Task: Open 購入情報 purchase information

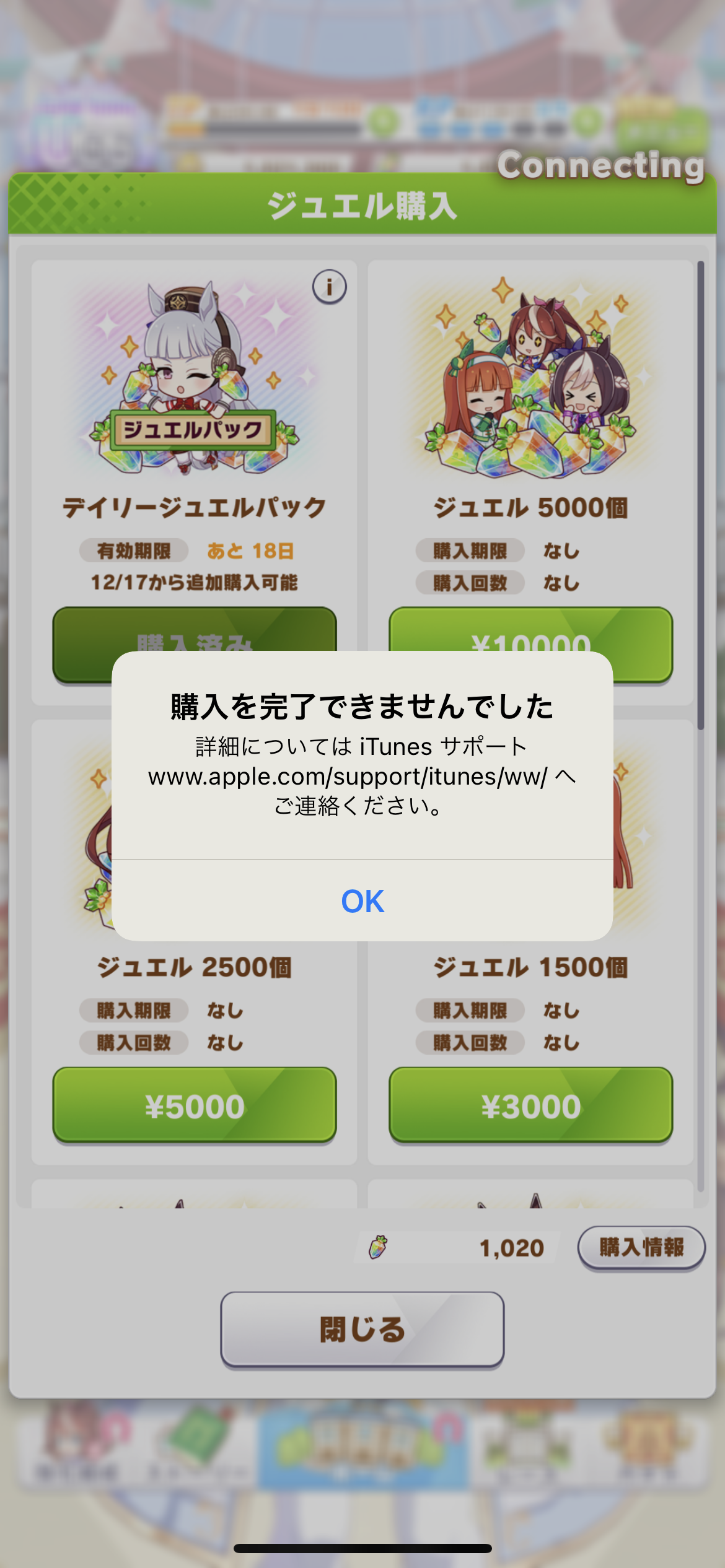Action: (x=641, y=1247)
